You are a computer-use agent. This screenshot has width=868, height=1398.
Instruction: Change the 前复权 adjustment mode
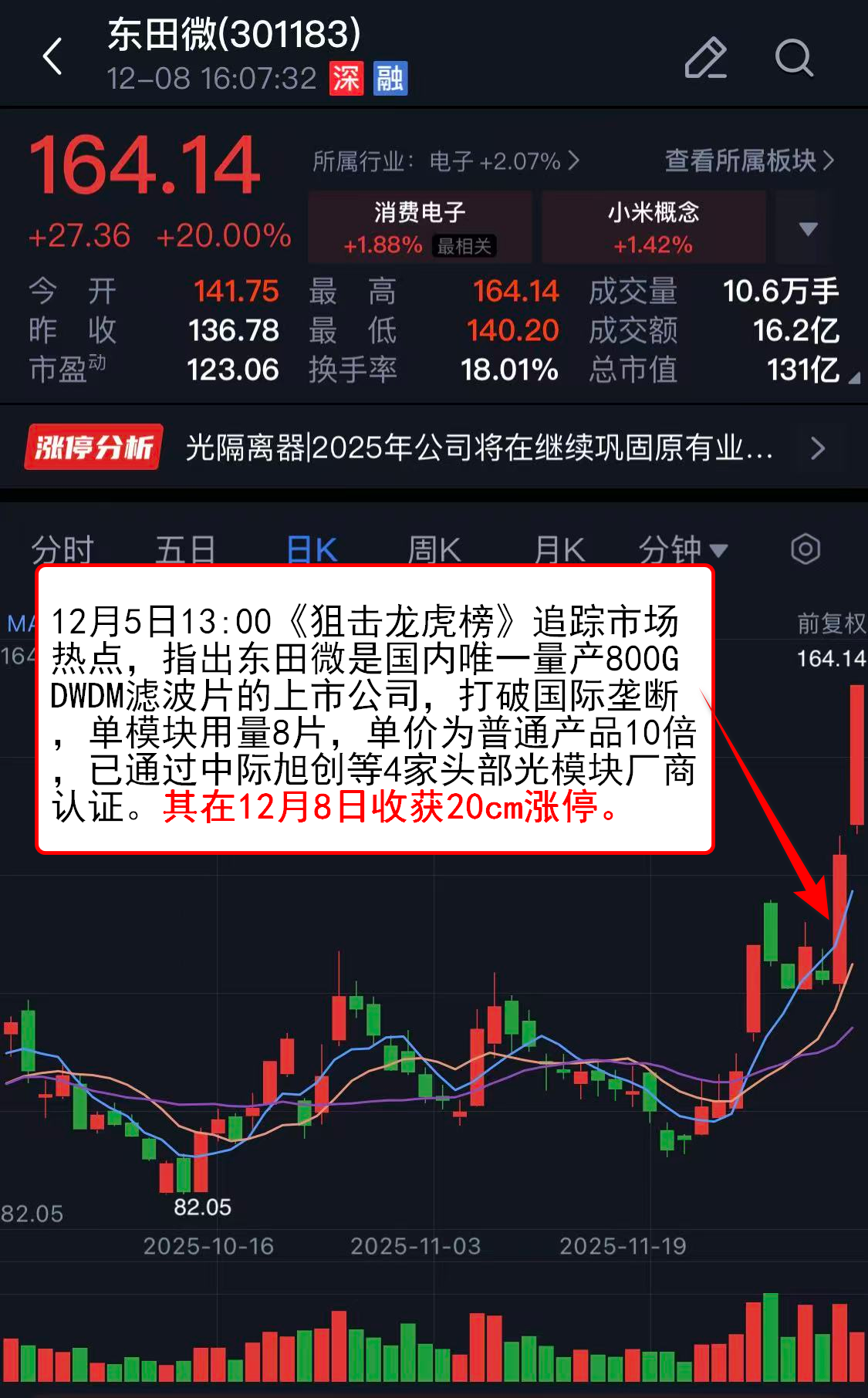coord(830,623)
